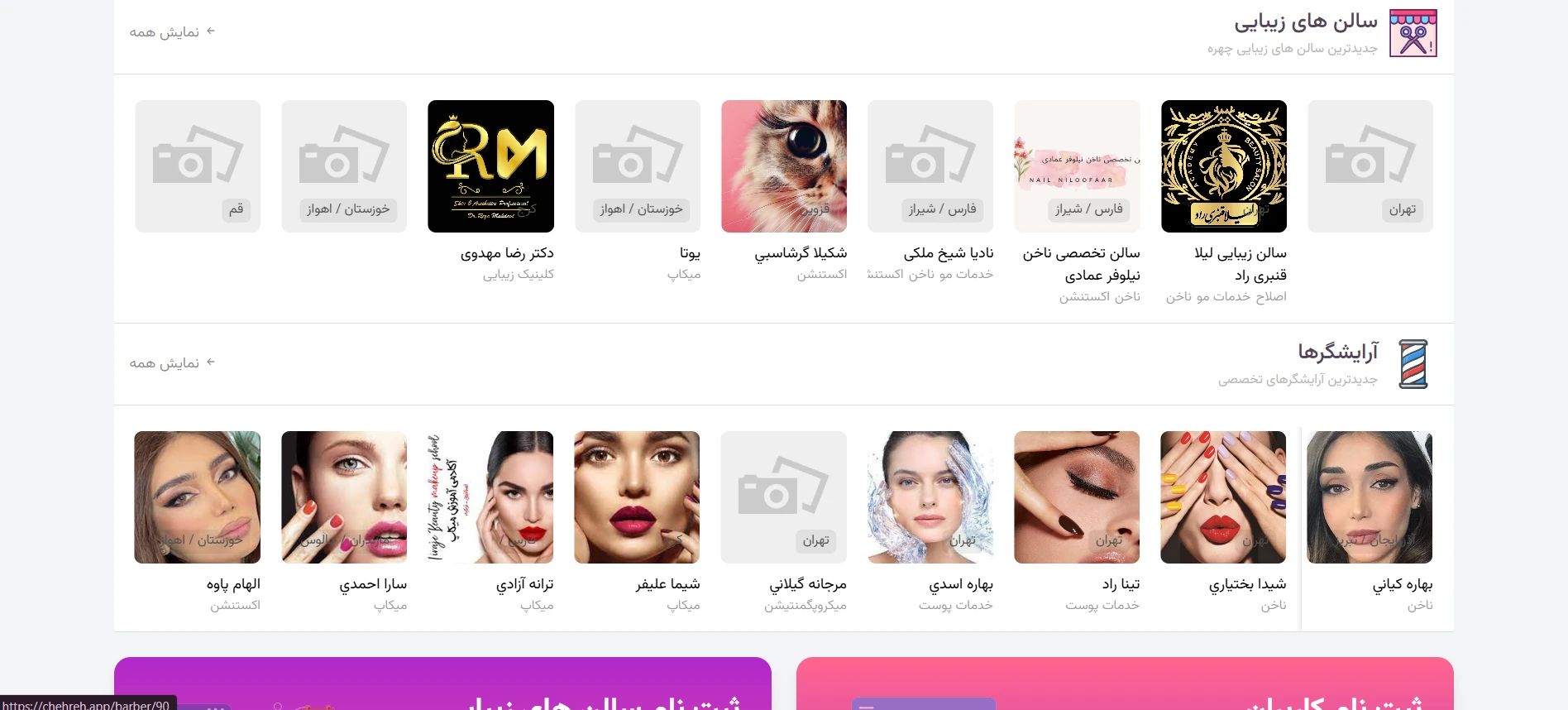Open نادیا شیخ ملکی salon card
The width and height of the screenshot is (1568, 710).
[x=930, y=166]
